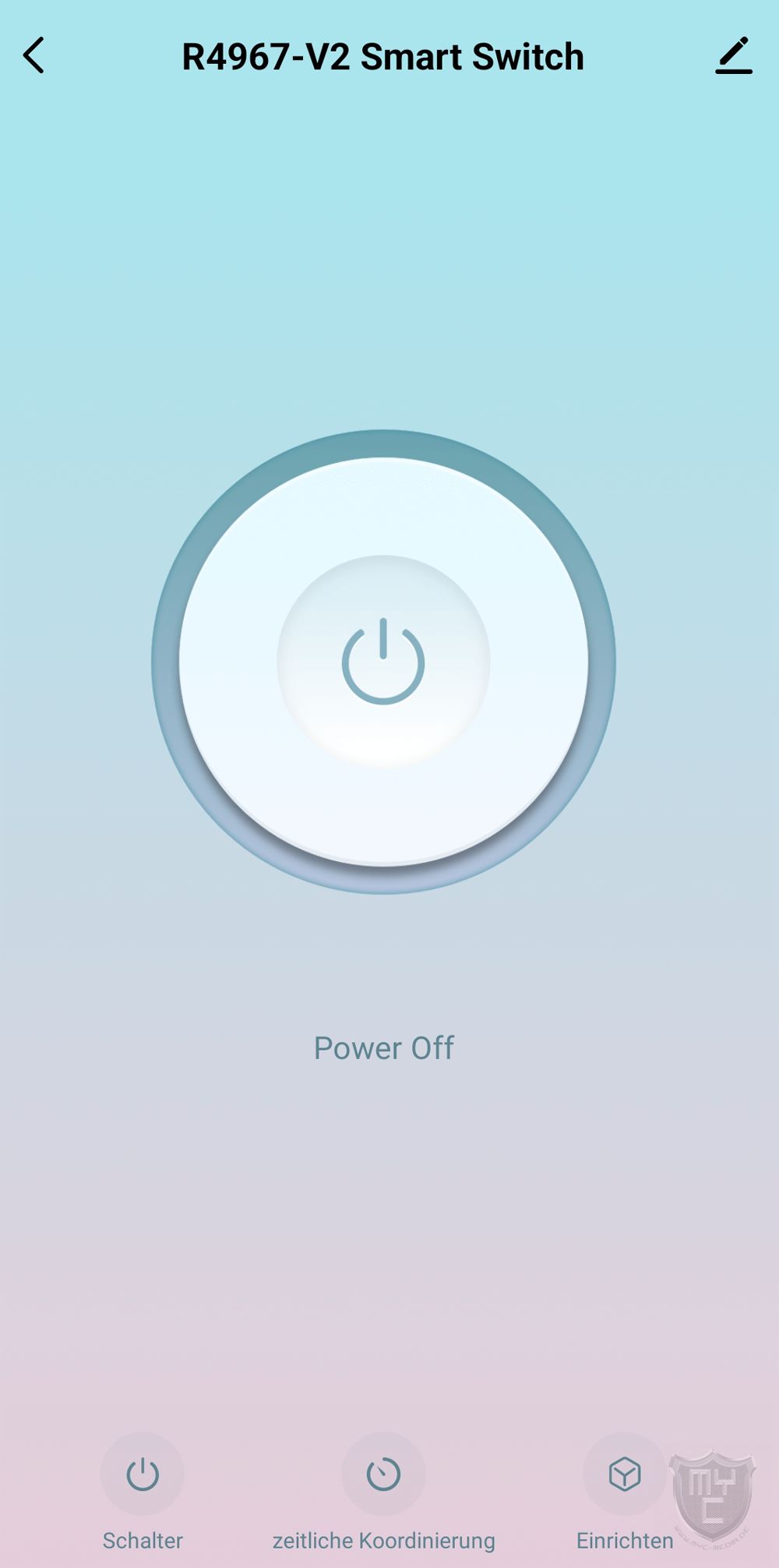
Task: Edit the R4967-V2 Smart Switch name
Action: [x=733, y=56]
